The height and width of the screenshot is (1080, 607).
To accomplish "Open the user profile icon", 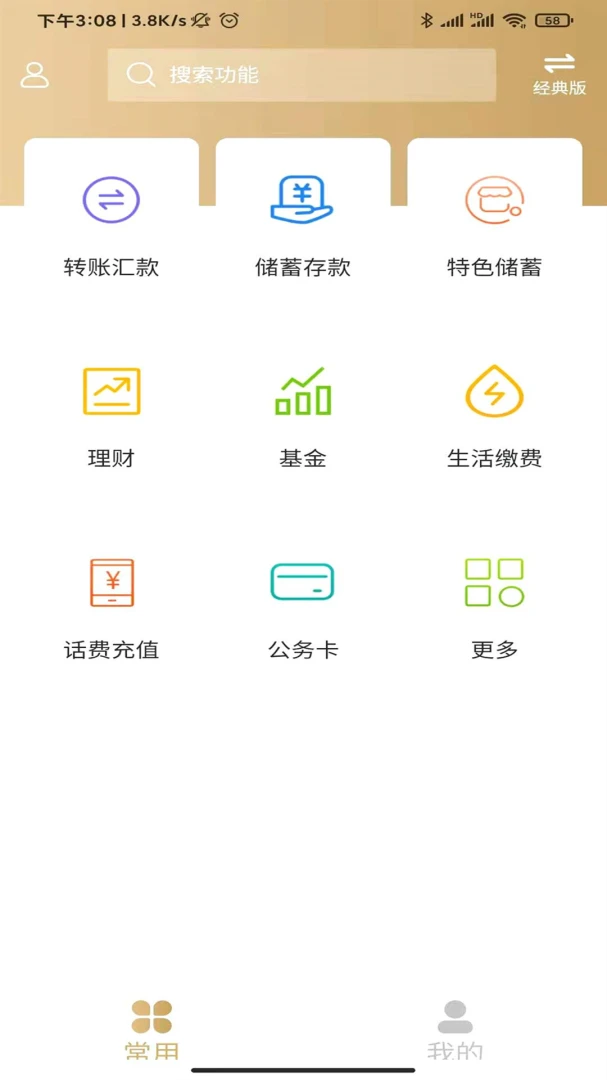I will (35, 75).
